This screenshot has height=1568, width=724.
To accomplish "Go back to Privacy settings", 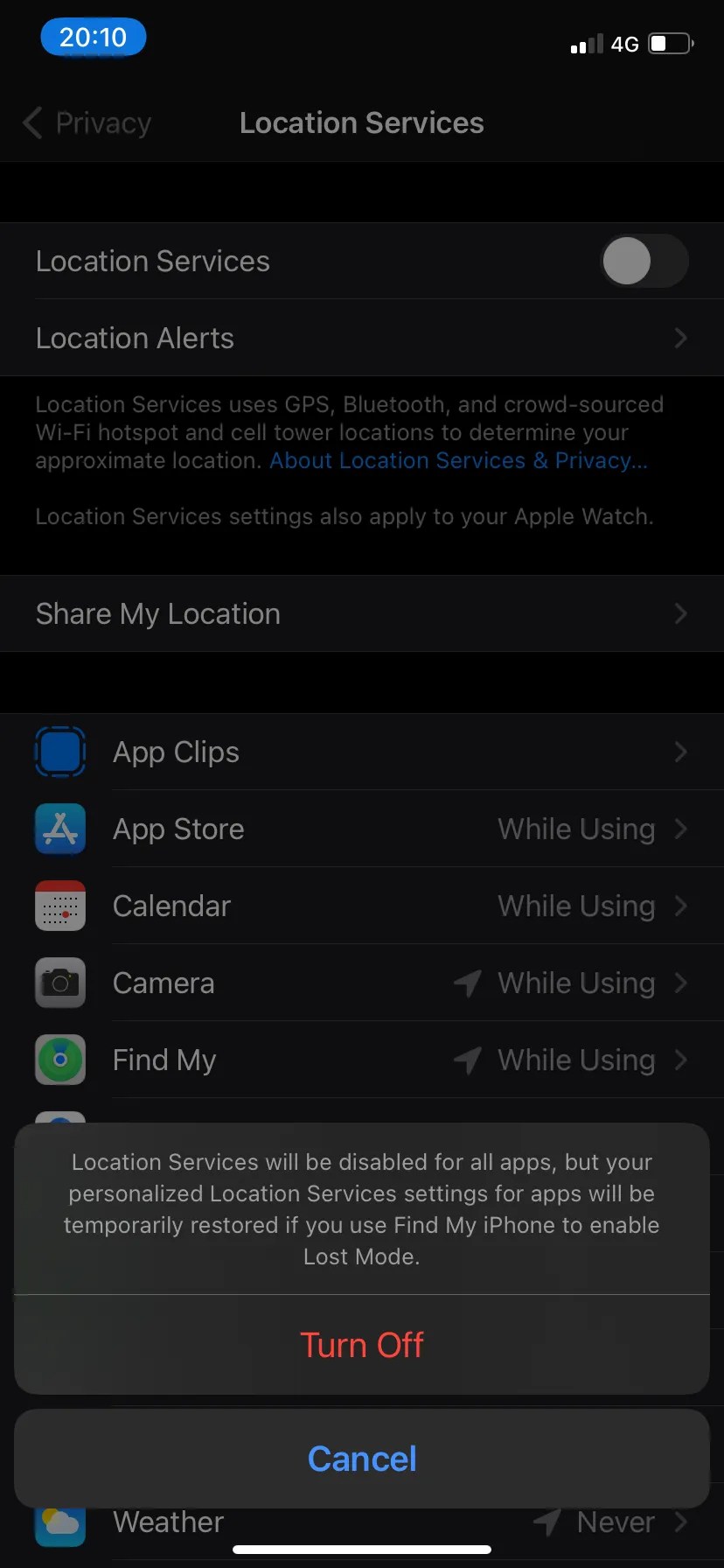I will click(x=85, y=122).
